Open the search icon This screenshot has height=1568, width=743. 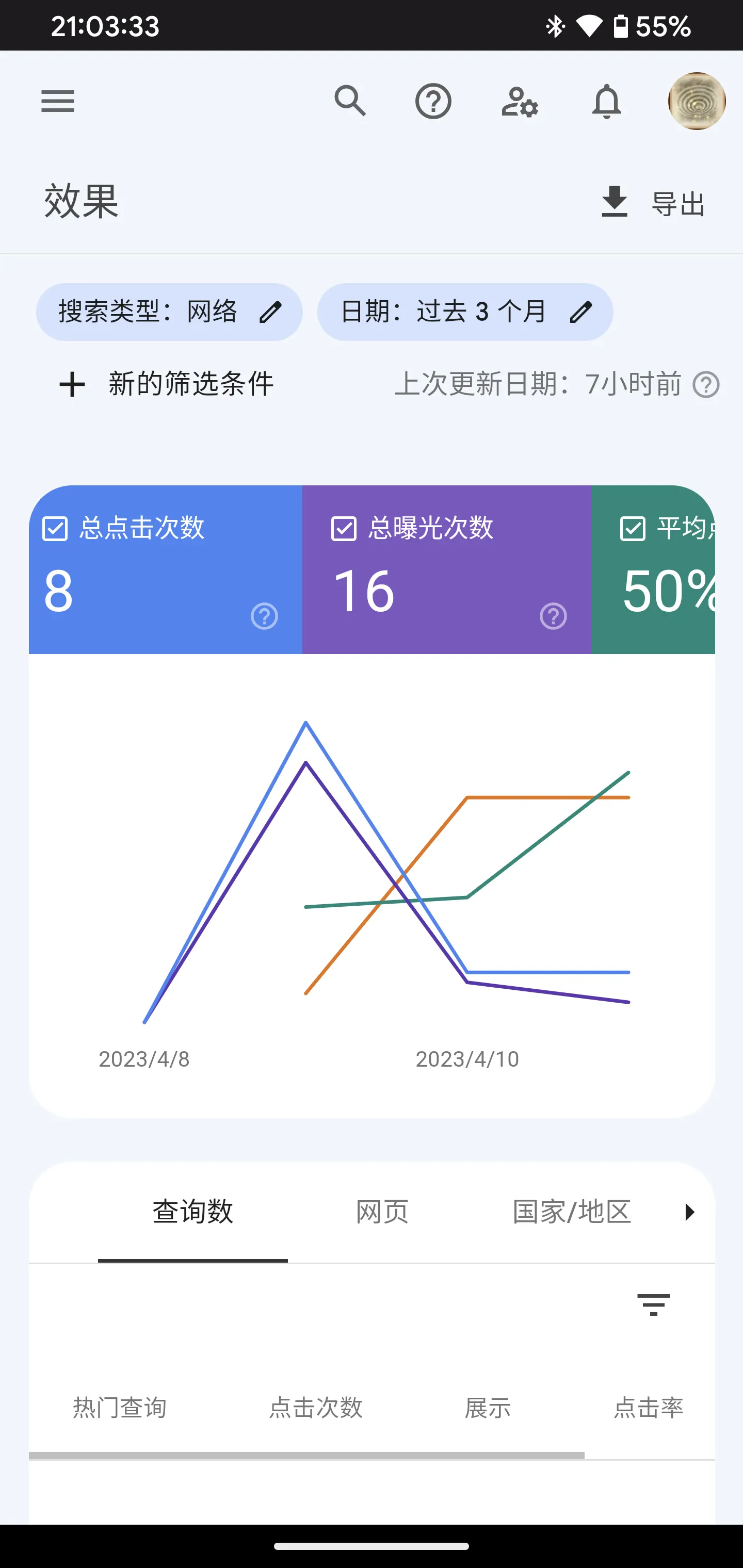pyautogui.click(x=350, y=101)
